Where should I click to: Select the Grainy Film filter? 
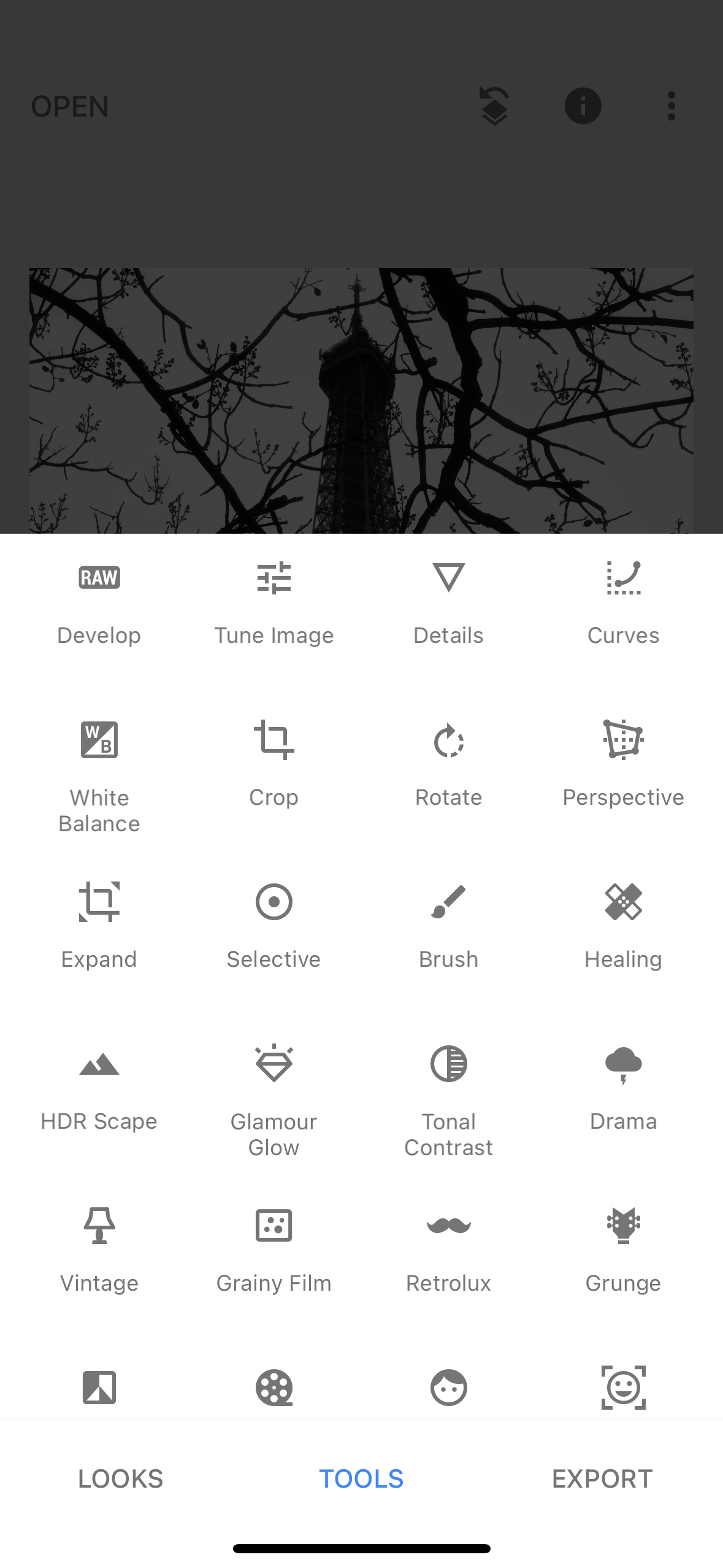[274, 1248]
